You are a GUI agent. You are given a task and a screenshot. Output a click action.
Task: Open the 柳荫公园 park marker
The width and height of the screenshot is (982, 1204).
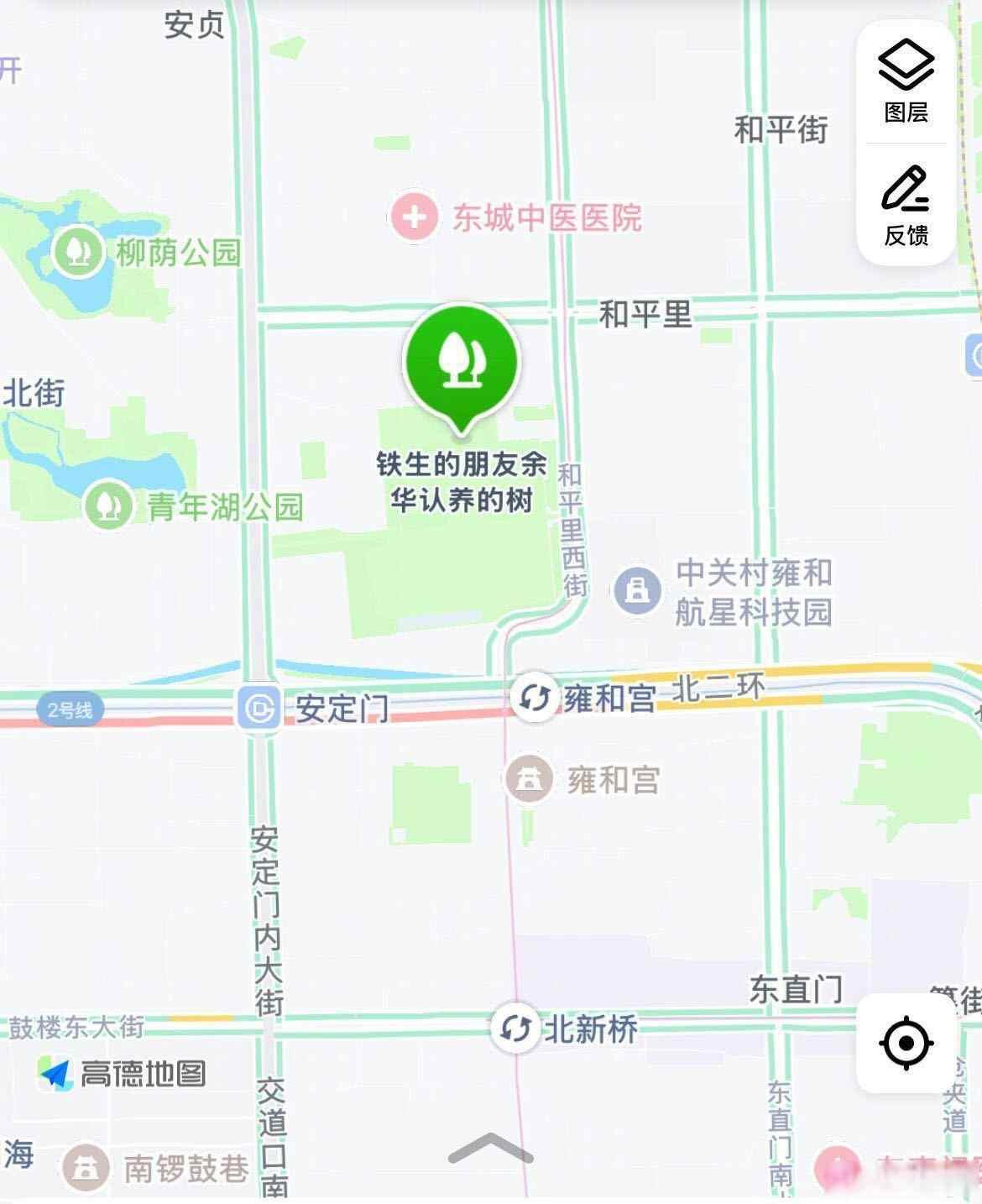coord(78,251)
